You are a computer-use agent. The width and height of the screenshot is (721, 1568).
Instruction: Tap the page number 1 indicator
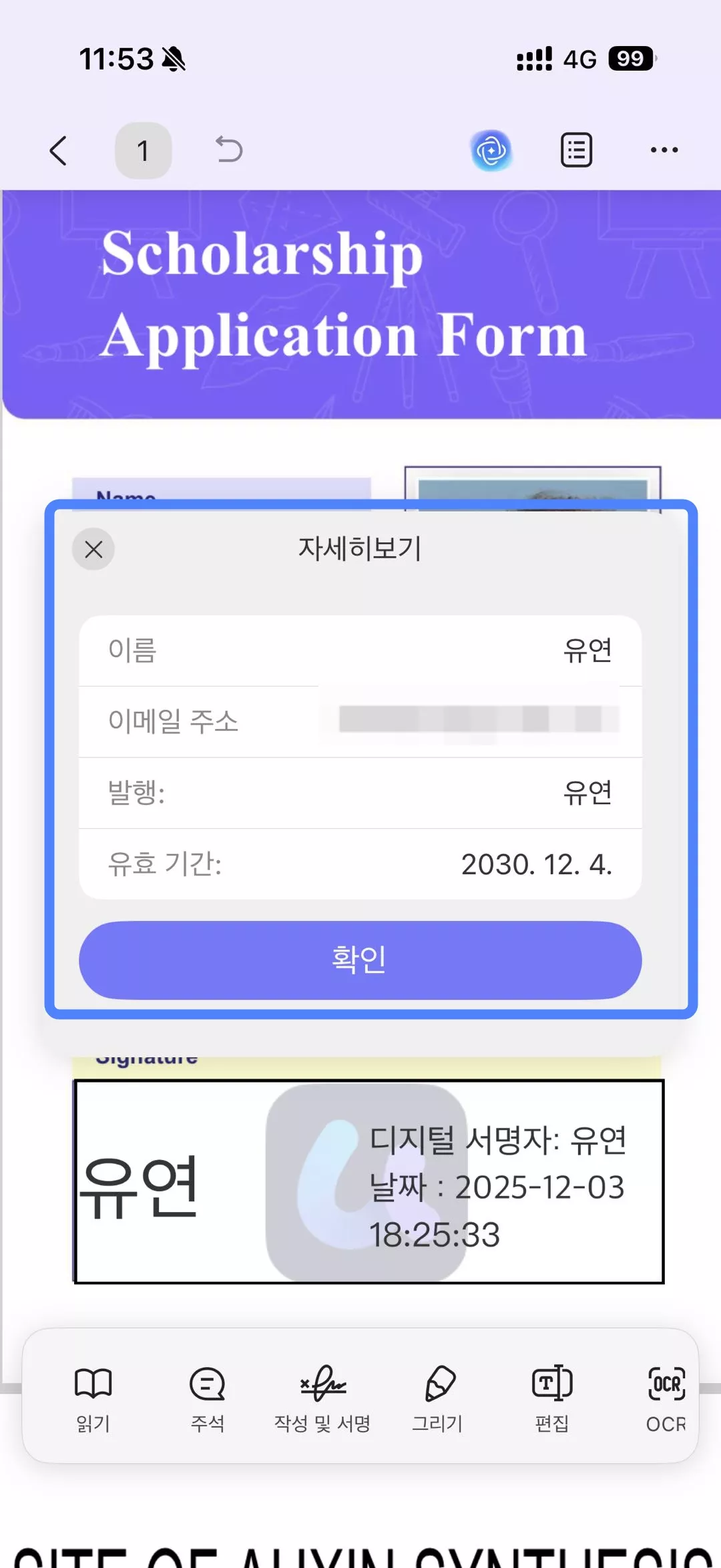[143, 150]
